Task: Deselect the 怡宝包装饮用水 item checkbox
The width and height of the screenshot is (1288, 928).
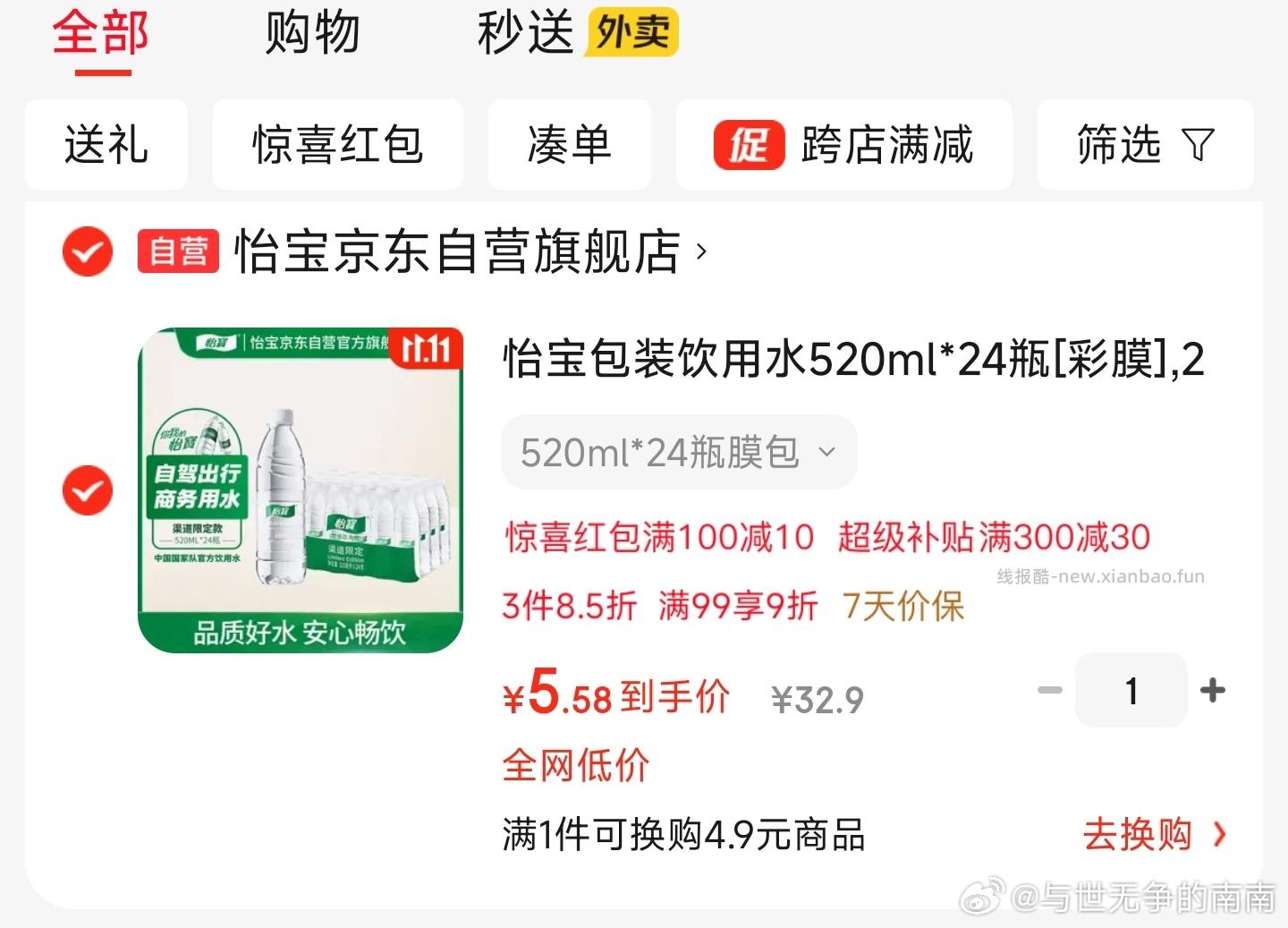Action: click(87, 490)
